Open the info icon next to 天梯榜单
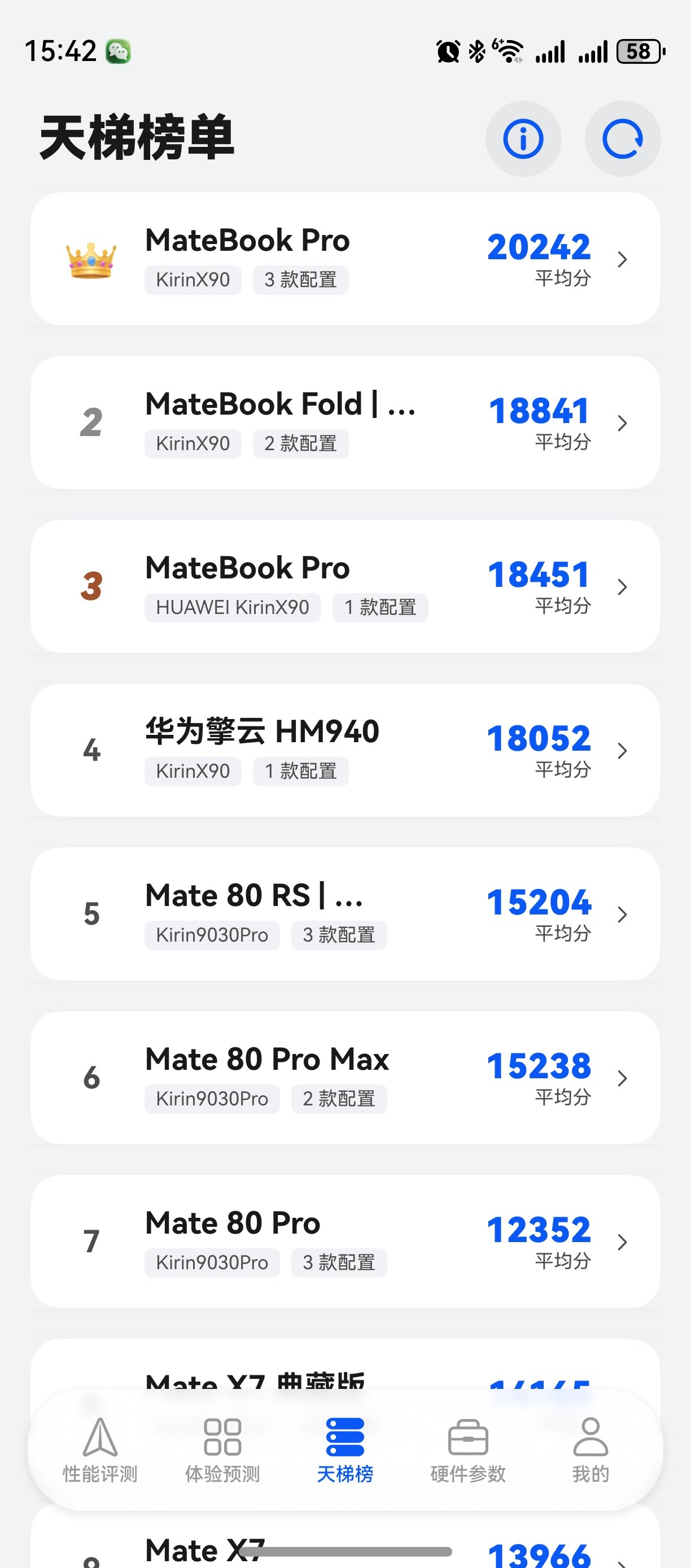The height and width of the screenshot is (1568, 691). 523,139
